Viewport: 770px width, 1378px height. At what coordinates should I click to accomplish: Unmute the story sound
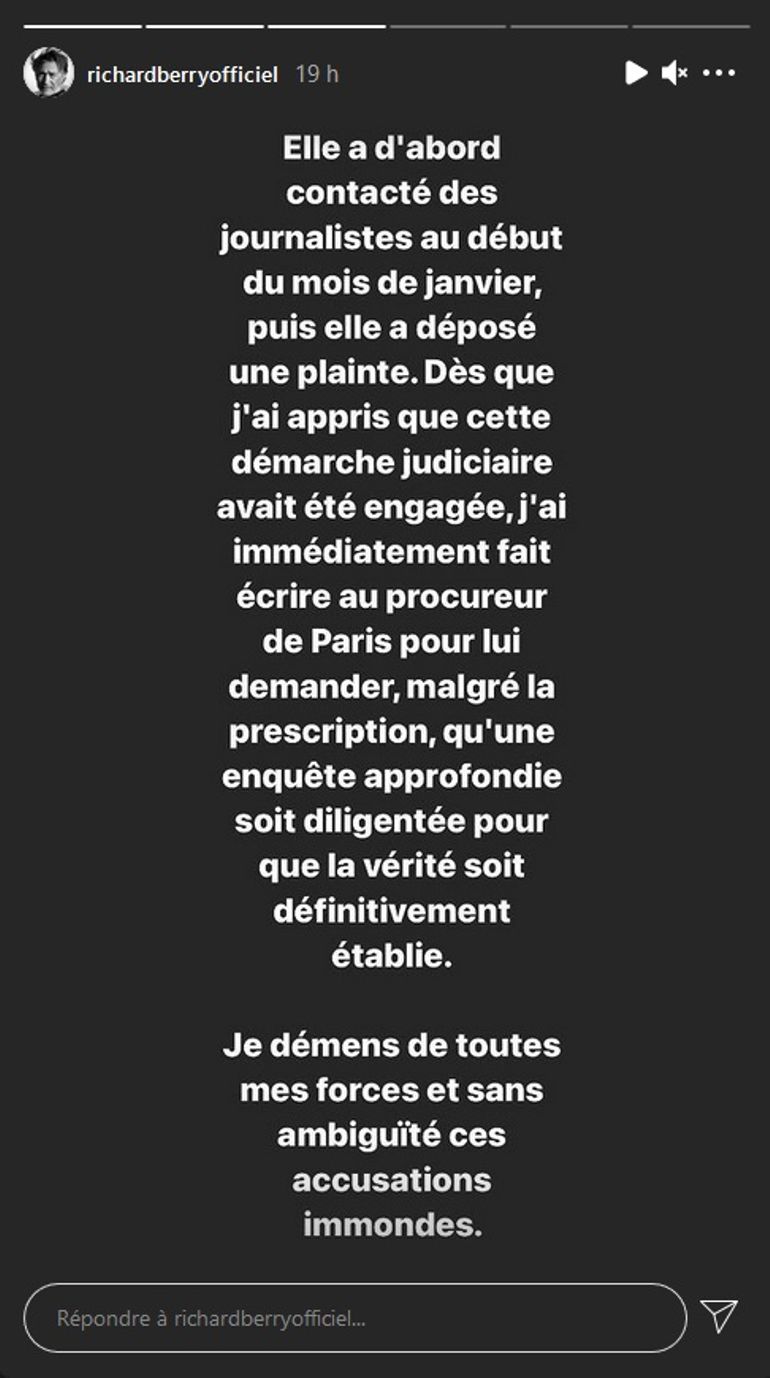coord(675,73)
